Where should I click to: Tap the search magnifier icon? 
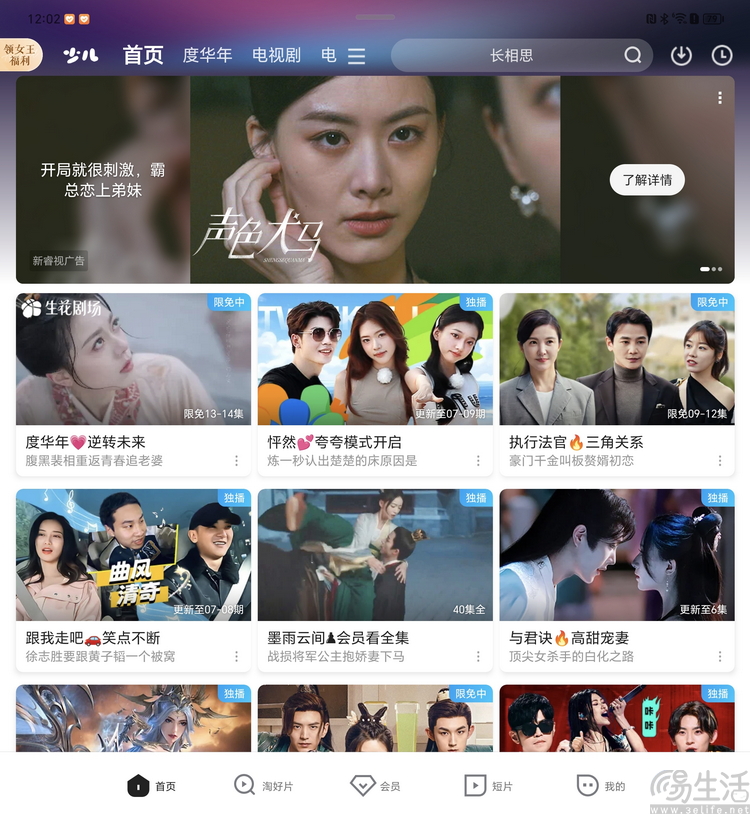coord(633,56)
